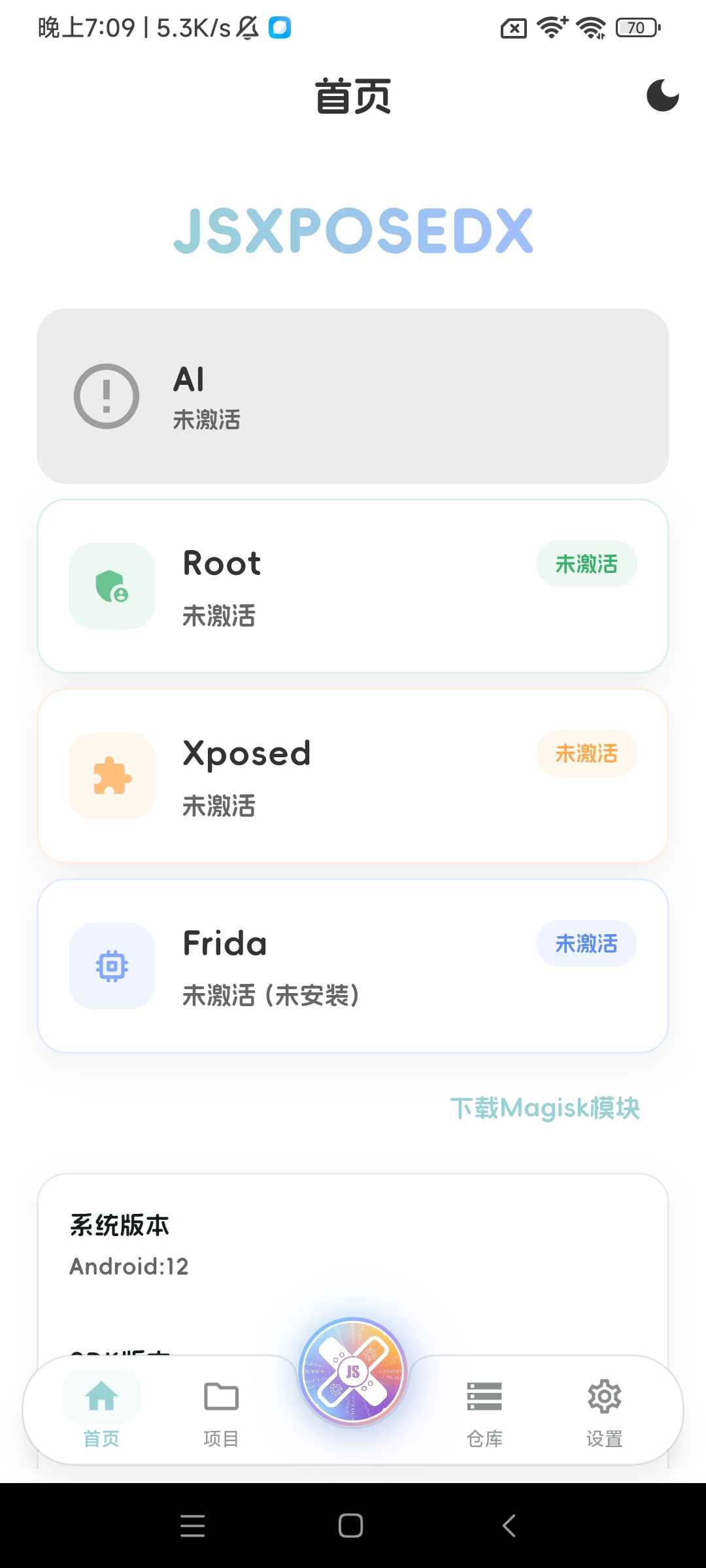Open the AI status card
This screenshot has width=706, height=1568.
tap(353, 396)
